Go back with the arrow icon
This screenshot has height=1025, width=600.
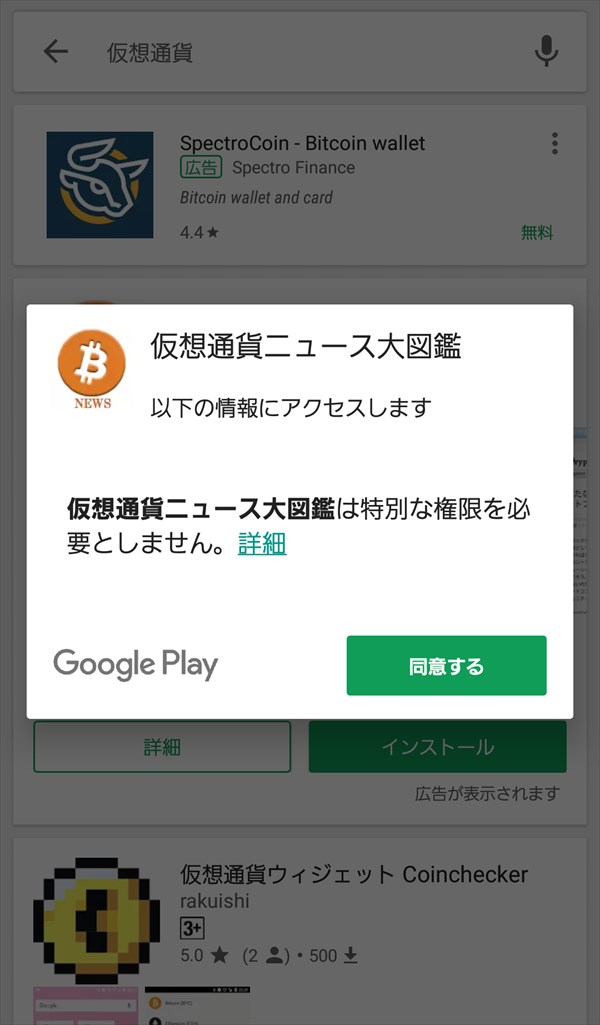[x=56, y=52]
